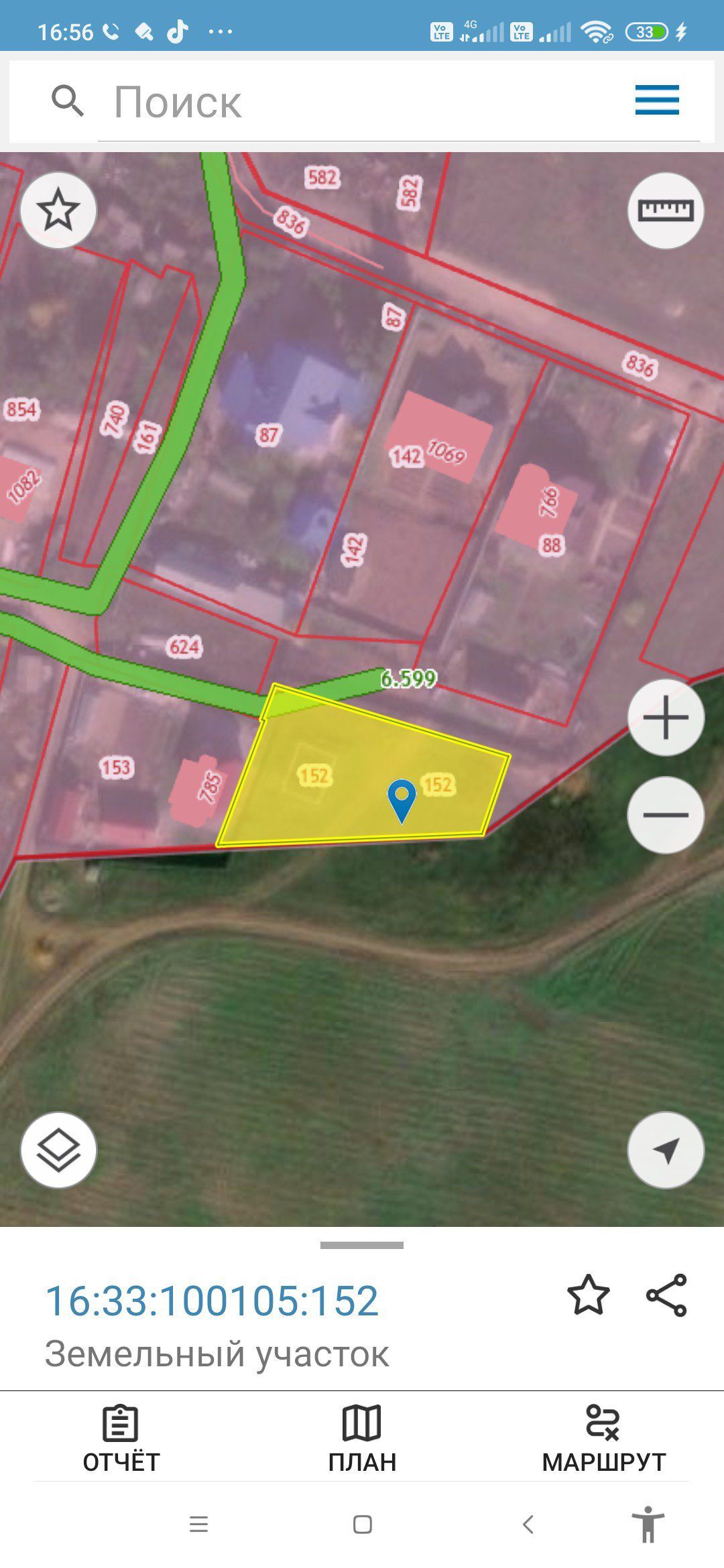Center map on my location
This screenshot has height=1568, width=724.
pyautogui.click(x=665, y=1151)
